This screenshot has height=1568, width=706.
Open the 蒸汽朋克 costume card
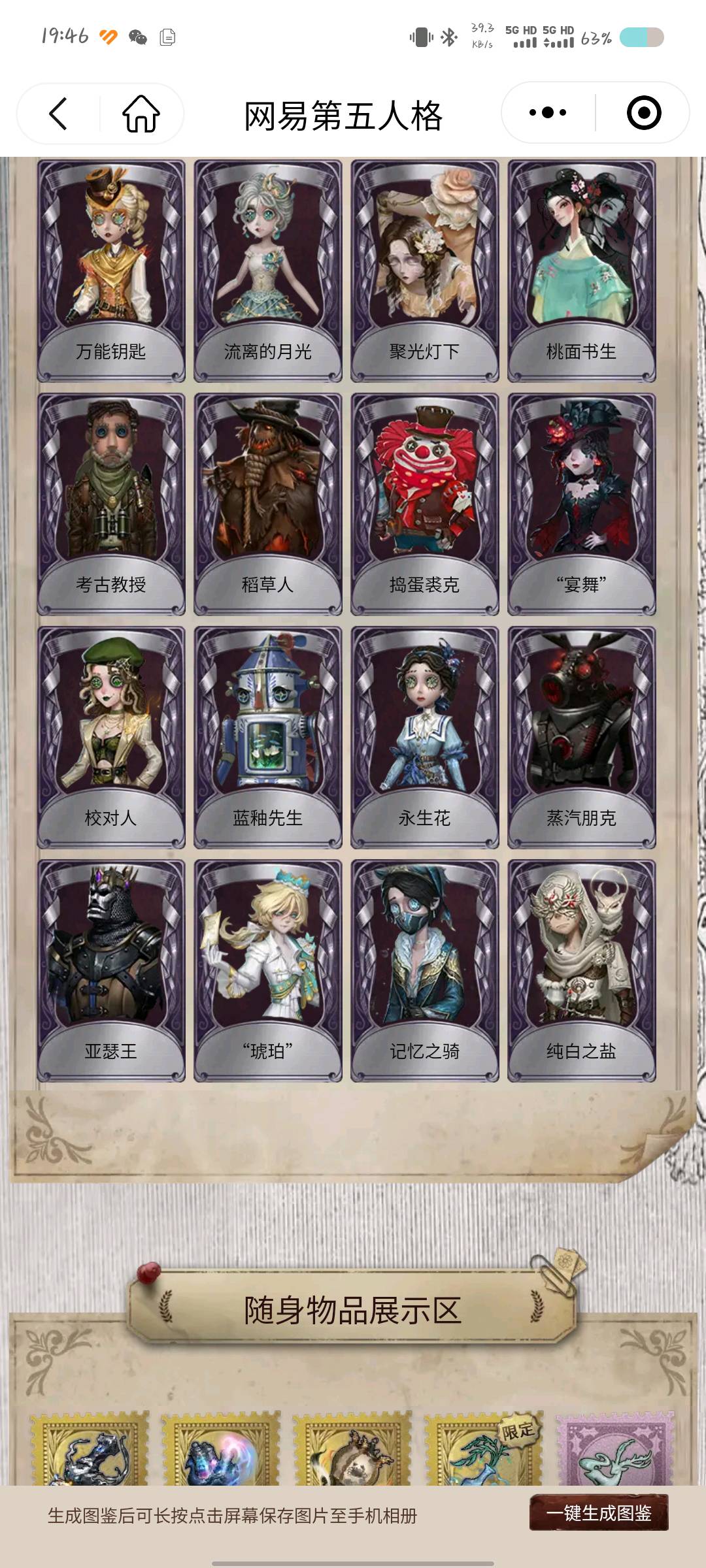[582, 738]
